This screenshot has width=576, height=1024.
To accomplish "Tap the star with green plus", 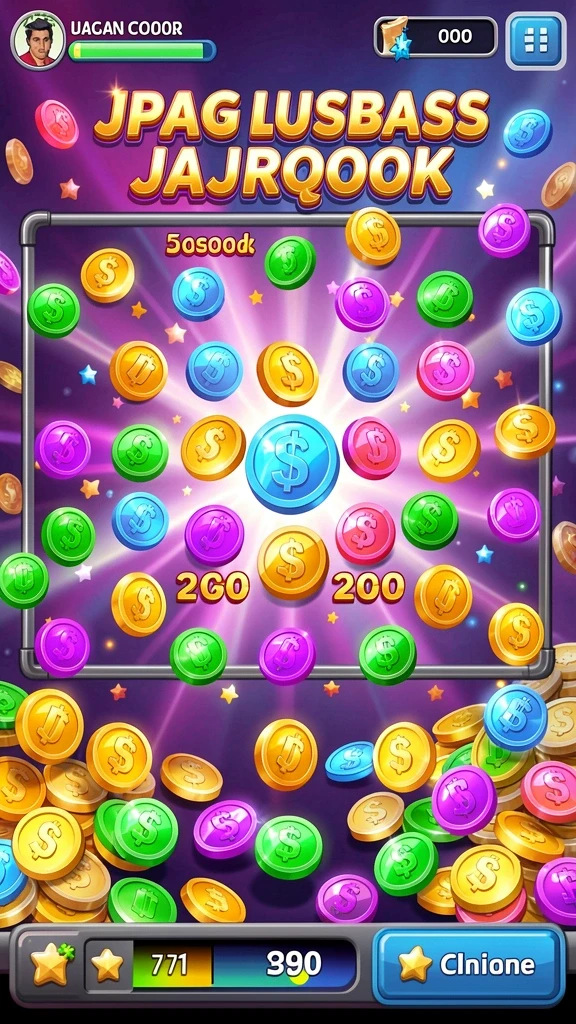I will (x=52, y=966).
